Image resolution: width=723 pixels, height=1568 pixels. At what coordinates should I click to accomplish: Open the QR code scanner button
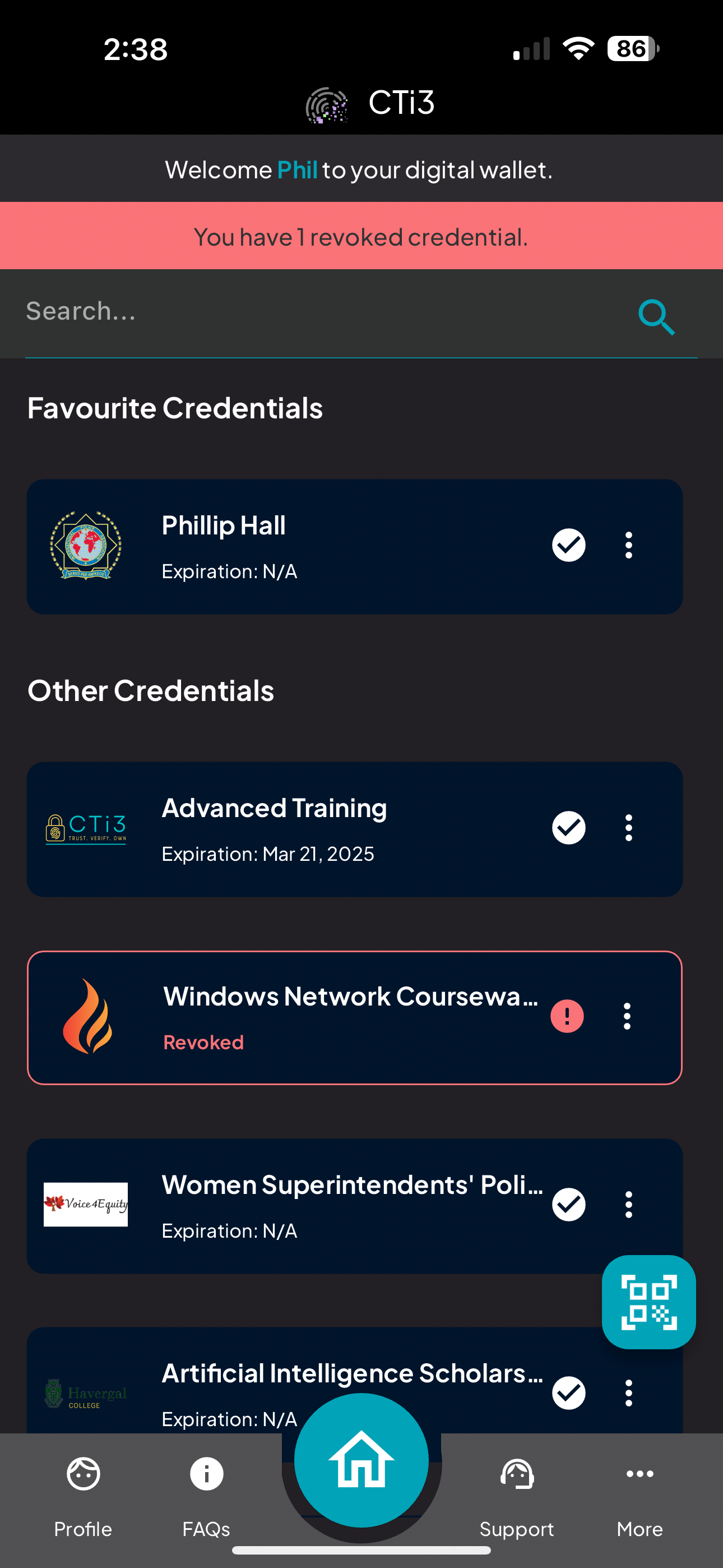click(648, 1302)
